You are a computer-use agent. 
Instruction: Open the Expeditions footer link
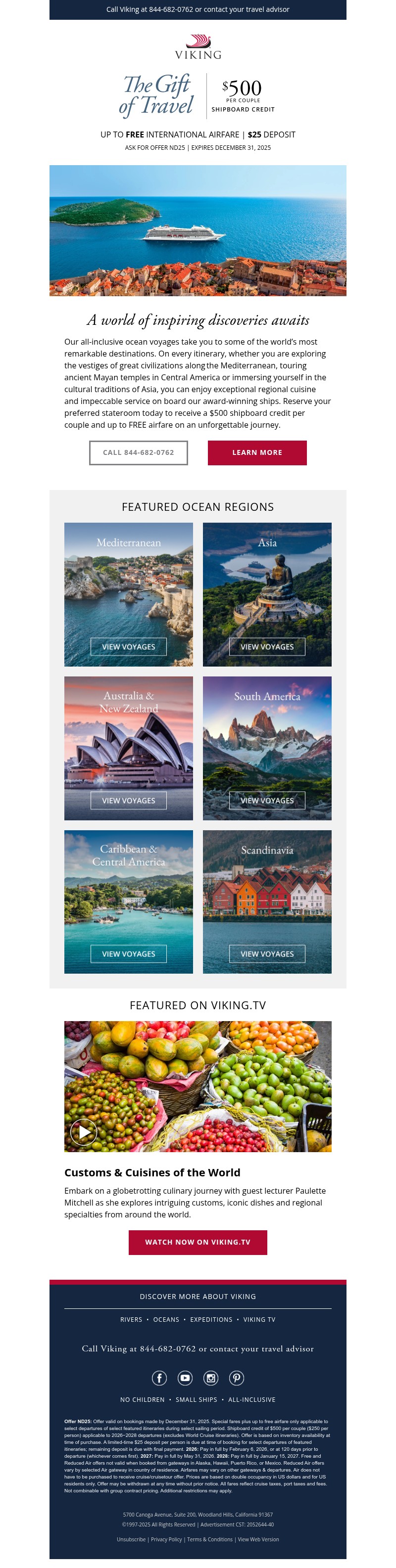pyautogui.click(x=211, y=1320)
